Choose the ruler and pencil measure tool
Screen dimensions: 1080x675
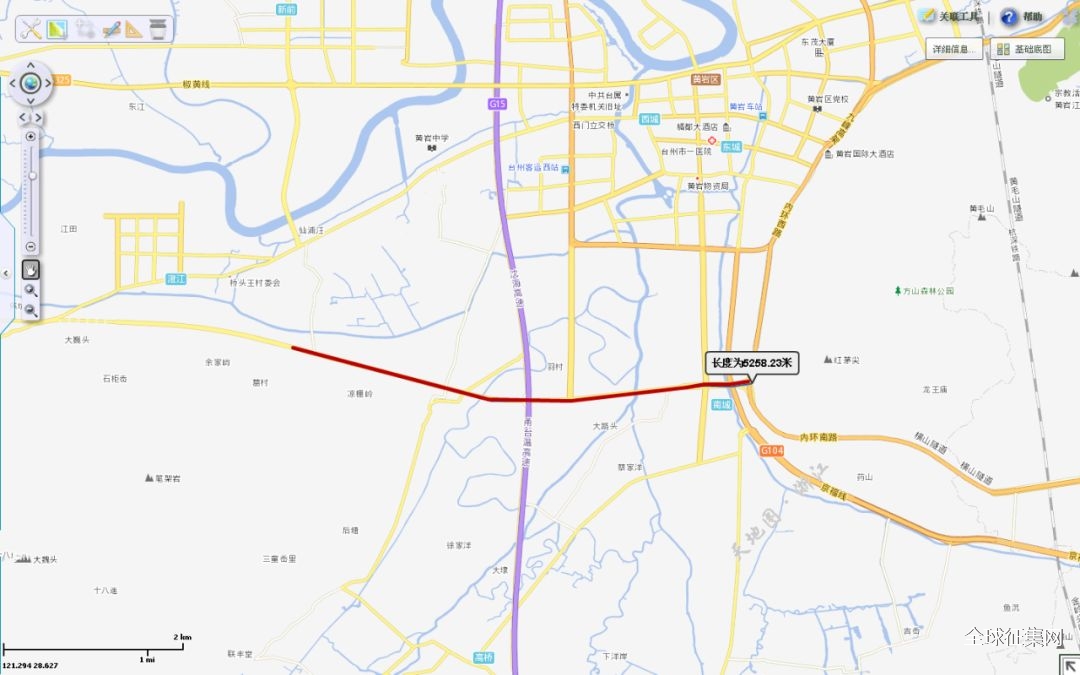(112, 29)
